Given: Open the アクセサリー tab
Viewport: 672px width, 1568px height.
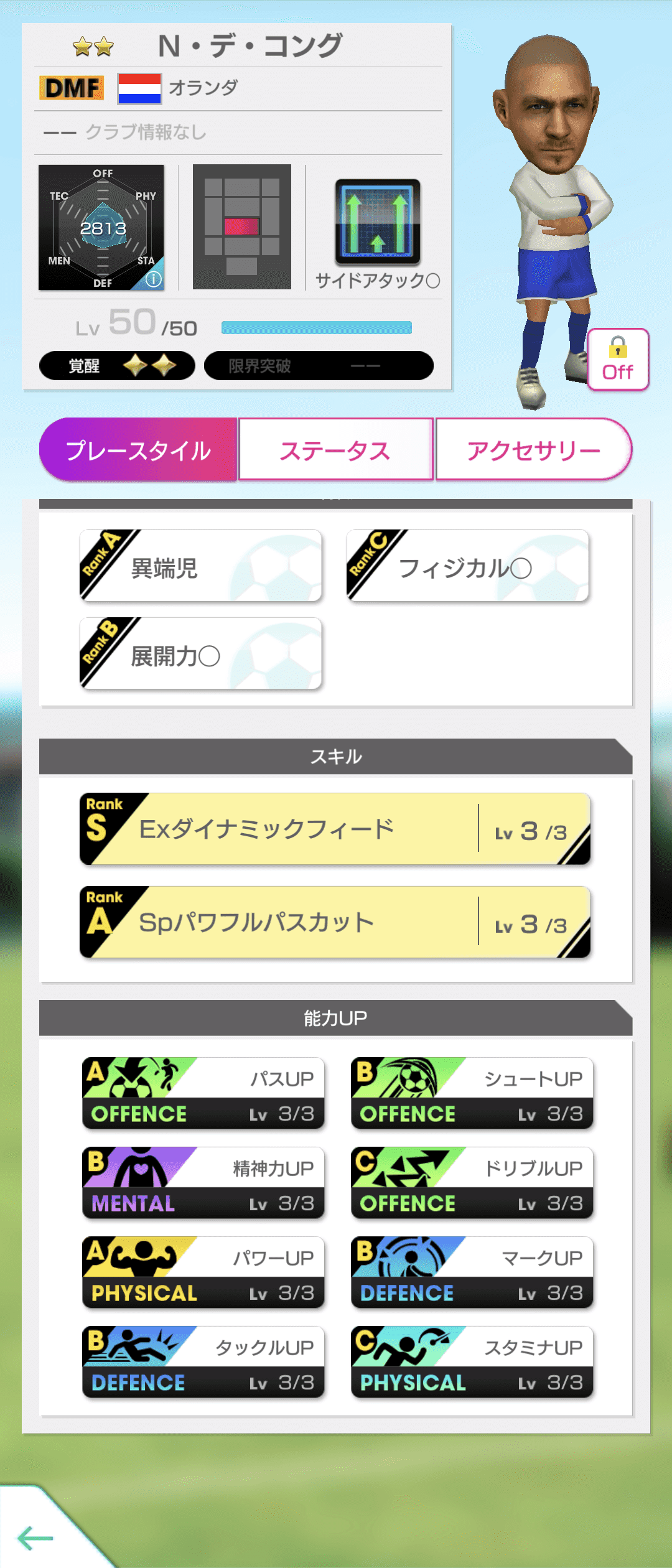Looking at the screenshot, I should [533, 449].
